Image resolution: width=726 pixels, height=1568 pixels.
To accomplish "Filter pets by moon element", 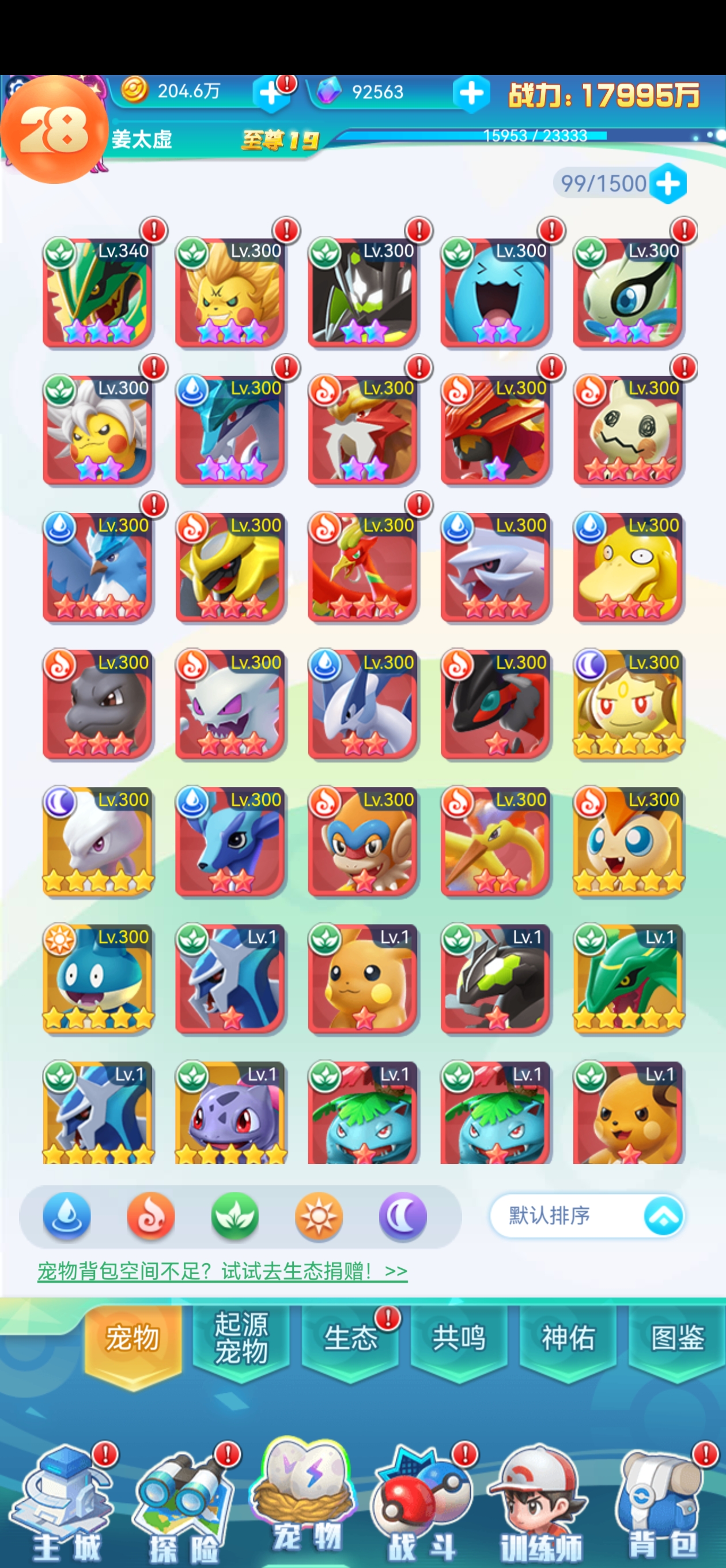I will 402,1216.
